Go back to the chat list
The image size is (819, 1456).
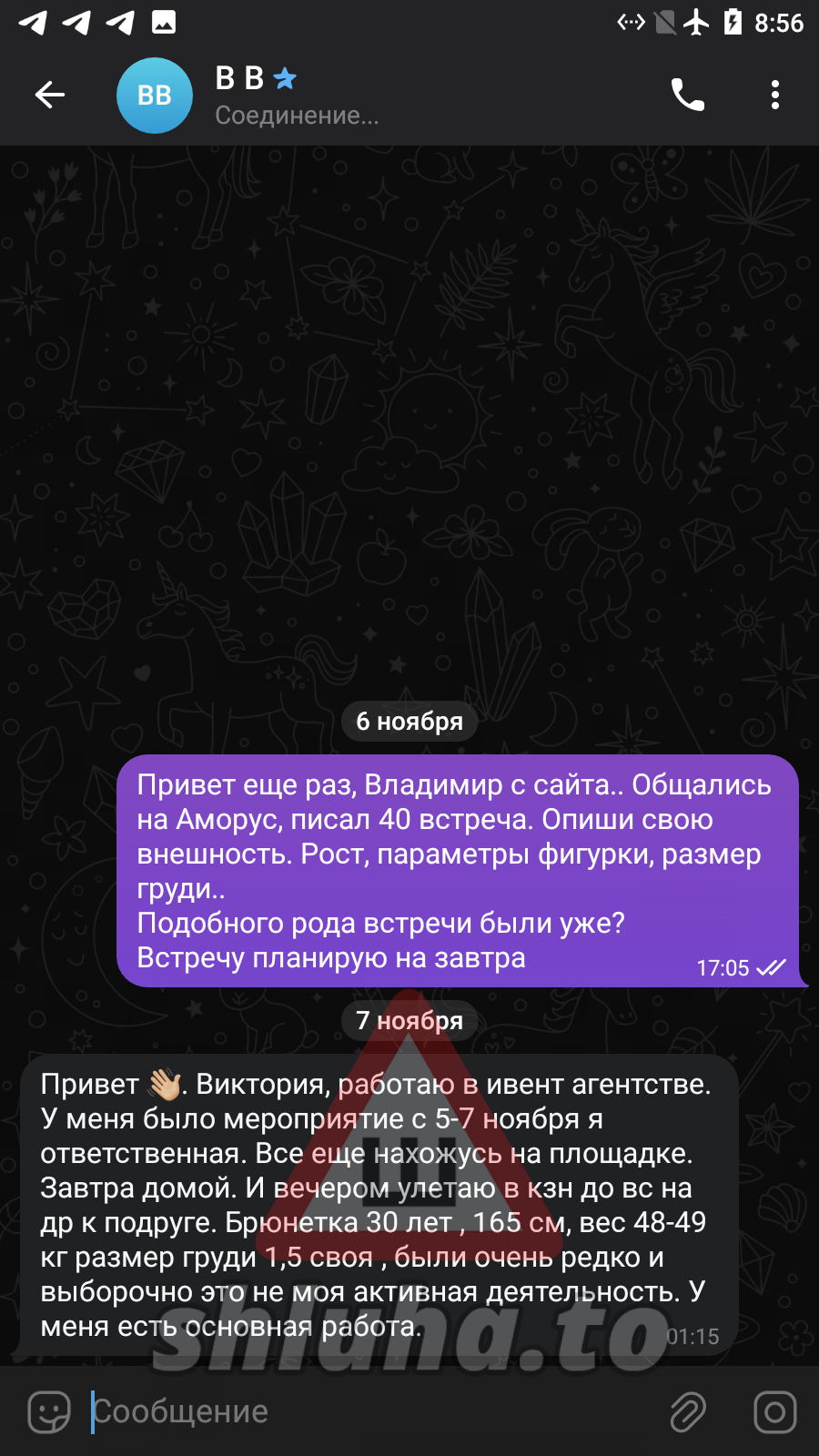tap(50, 95)
